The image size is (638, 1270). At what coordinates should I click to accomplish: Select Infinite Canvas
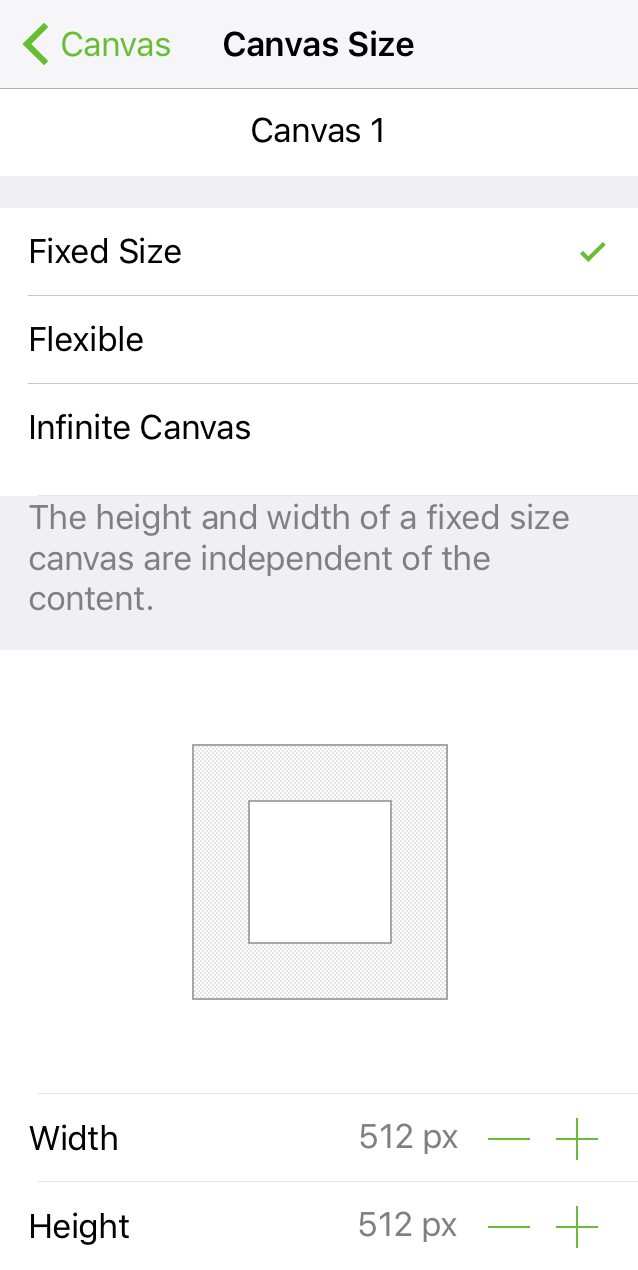[319, 428]
